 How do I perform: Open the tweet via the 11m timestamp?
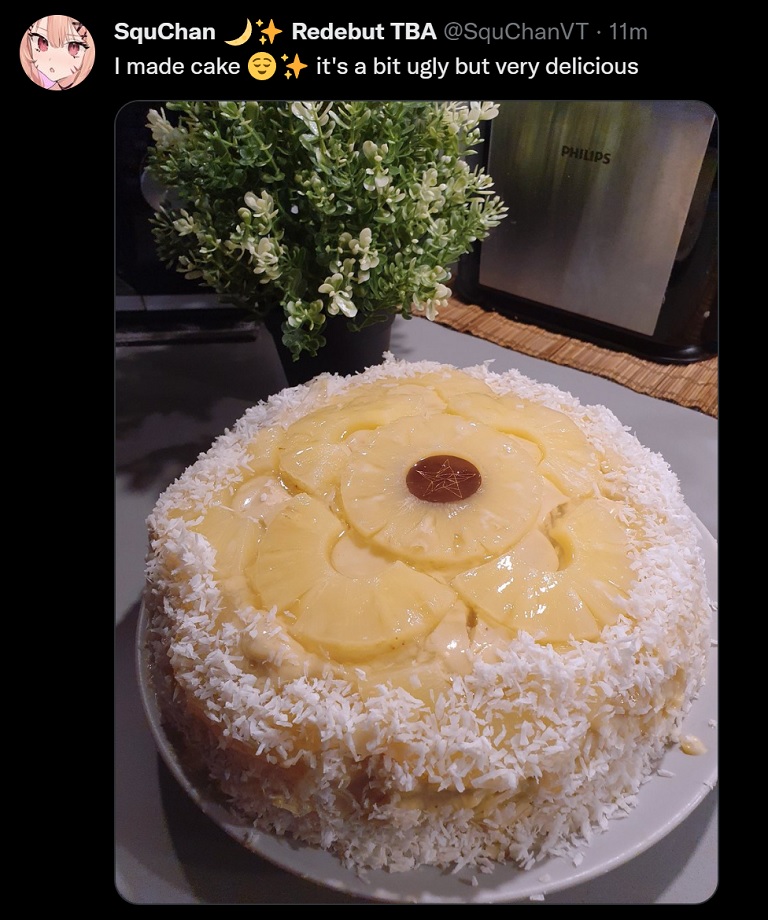click(x=628, y=32)
